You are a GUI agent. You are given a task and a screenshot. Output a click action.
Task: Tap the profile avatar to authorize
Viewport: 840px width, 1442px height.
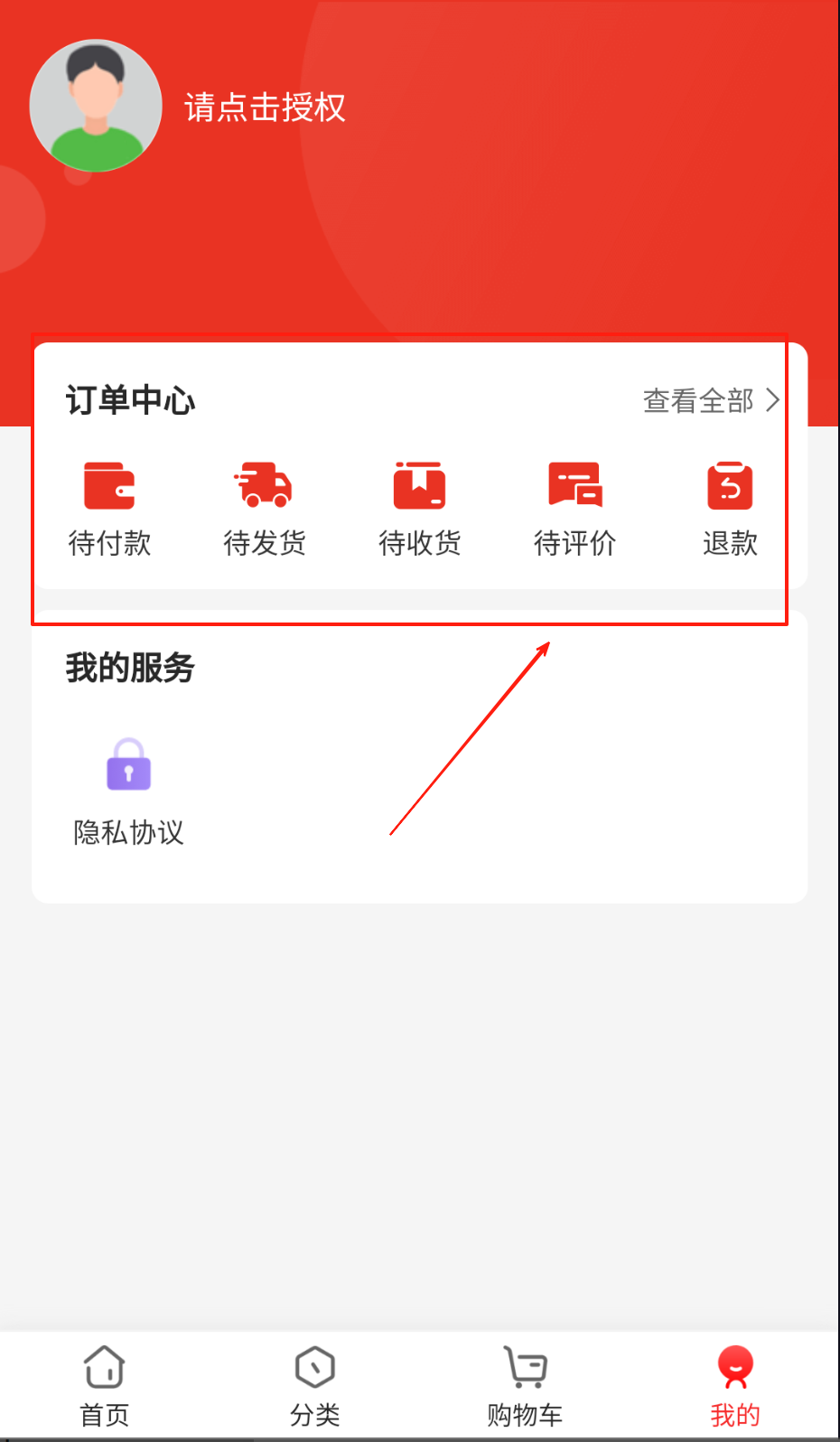click(96, 107)
